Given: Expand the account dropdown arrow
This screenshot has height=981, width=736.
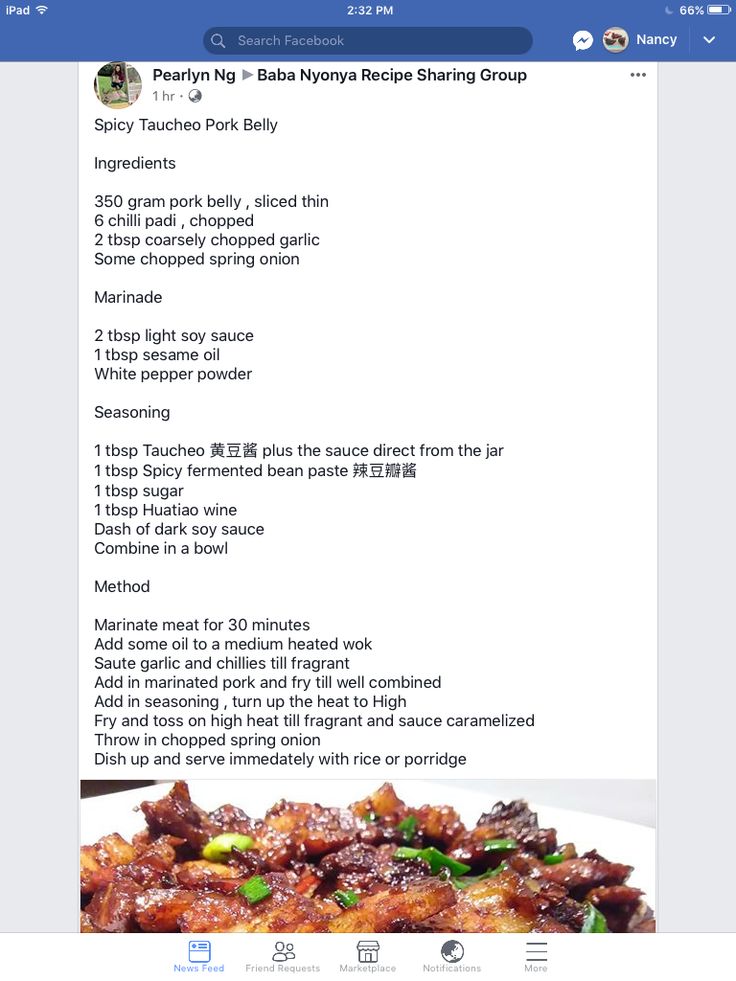Looking at the screenshot, I should [x=709, y=40].
